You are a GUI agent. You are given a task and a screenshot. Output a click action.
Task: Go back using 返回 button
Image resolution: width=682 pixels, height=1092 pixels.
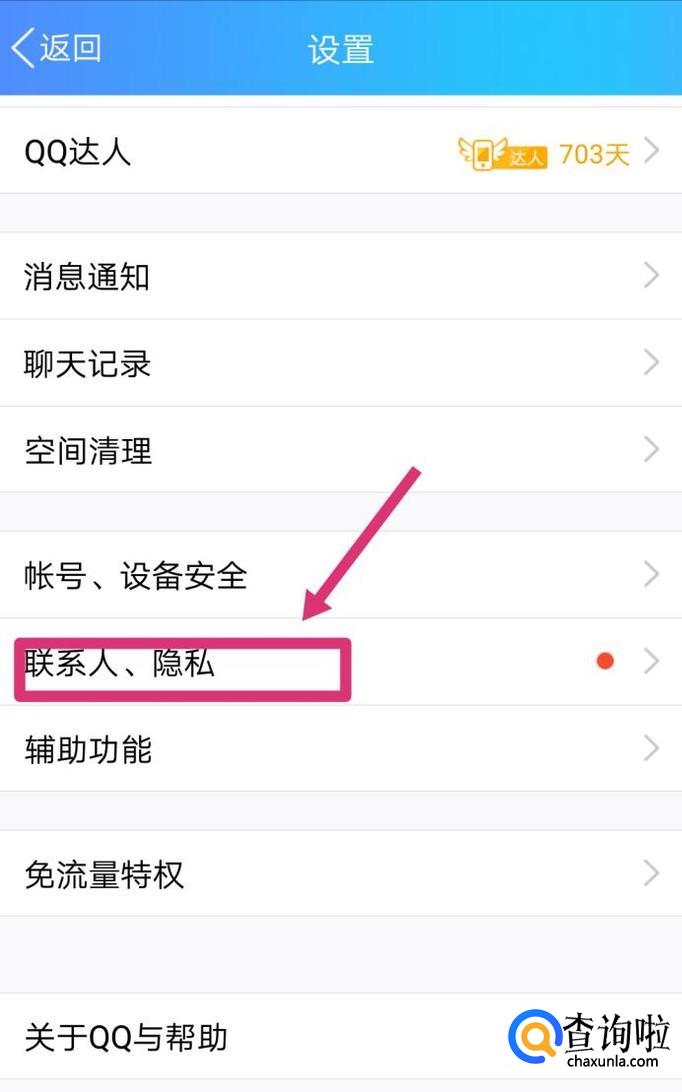[x=58, y=48]
